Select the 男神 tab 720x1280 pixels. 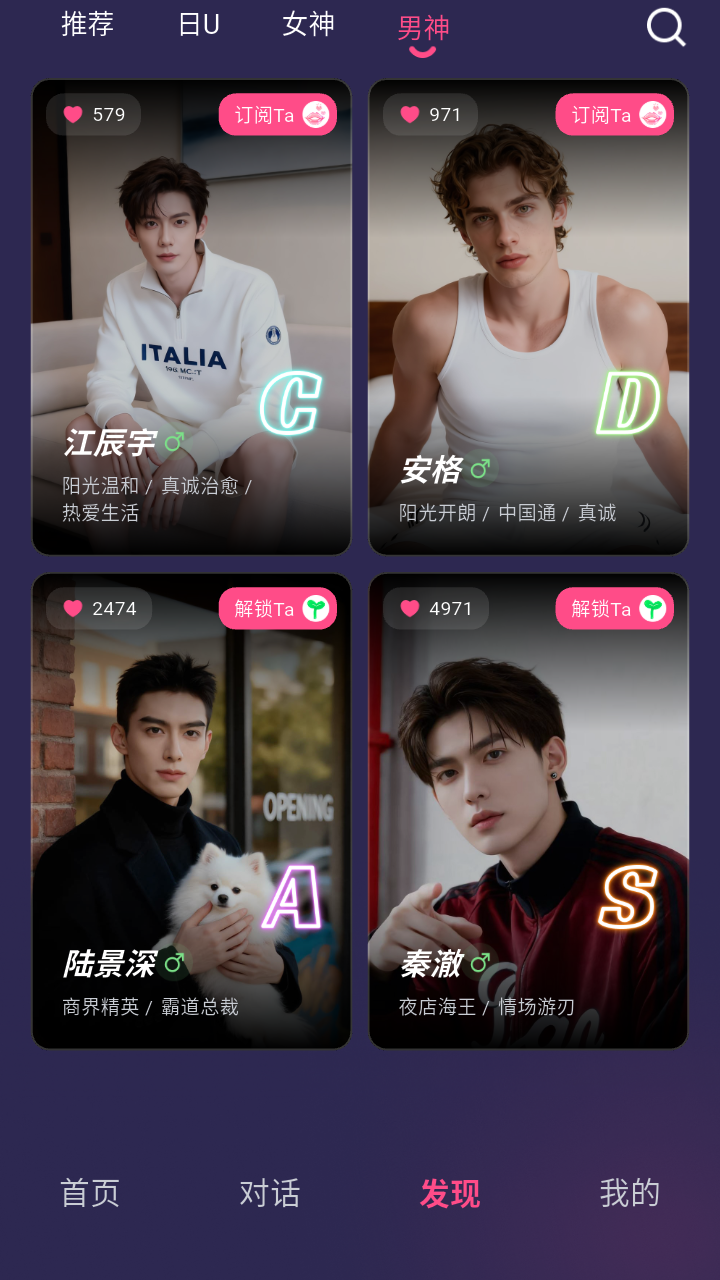click(423, 29)
